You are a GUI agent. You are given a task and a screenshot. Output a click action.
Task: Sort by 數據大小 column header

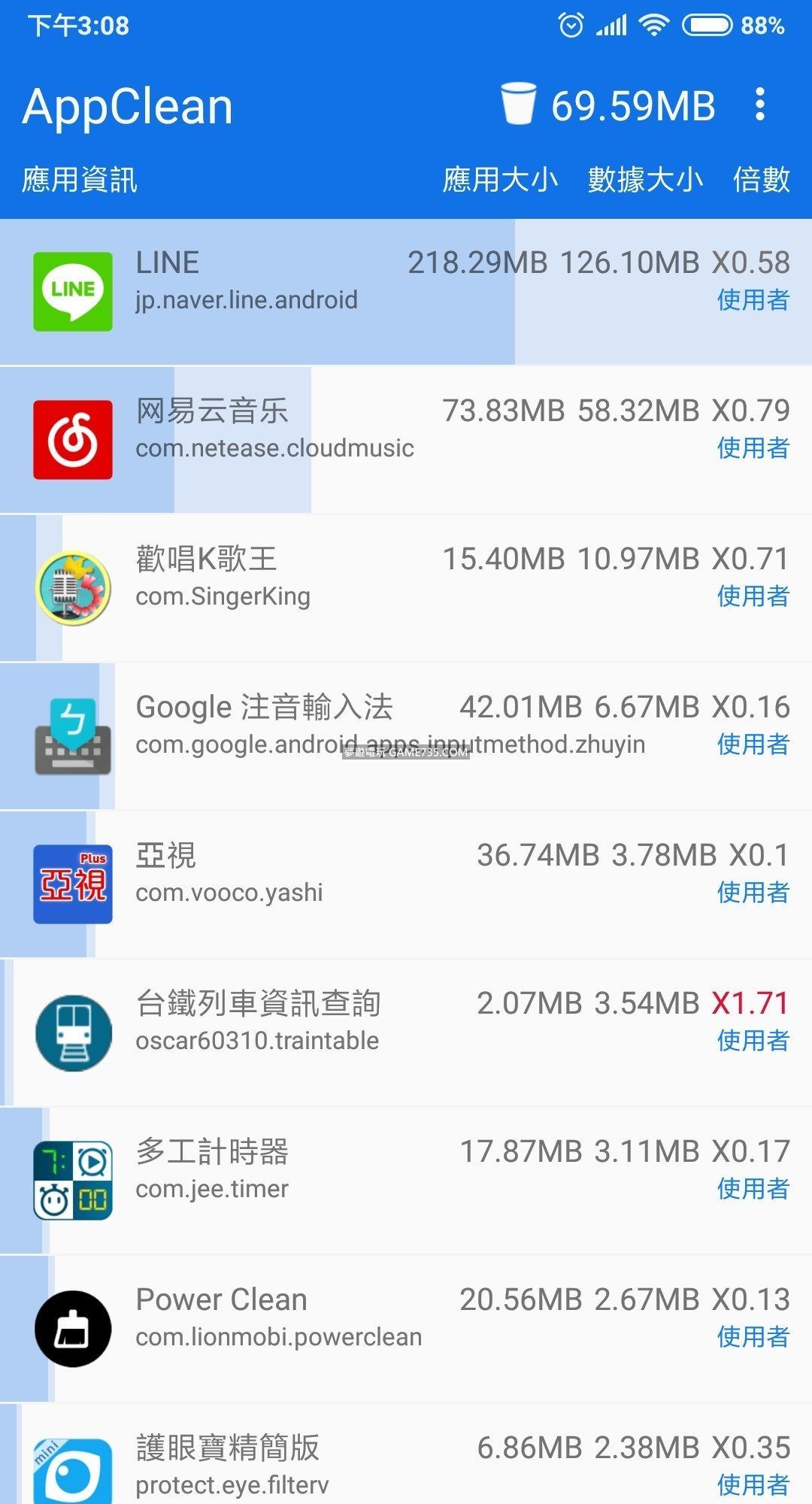(645, 180)
